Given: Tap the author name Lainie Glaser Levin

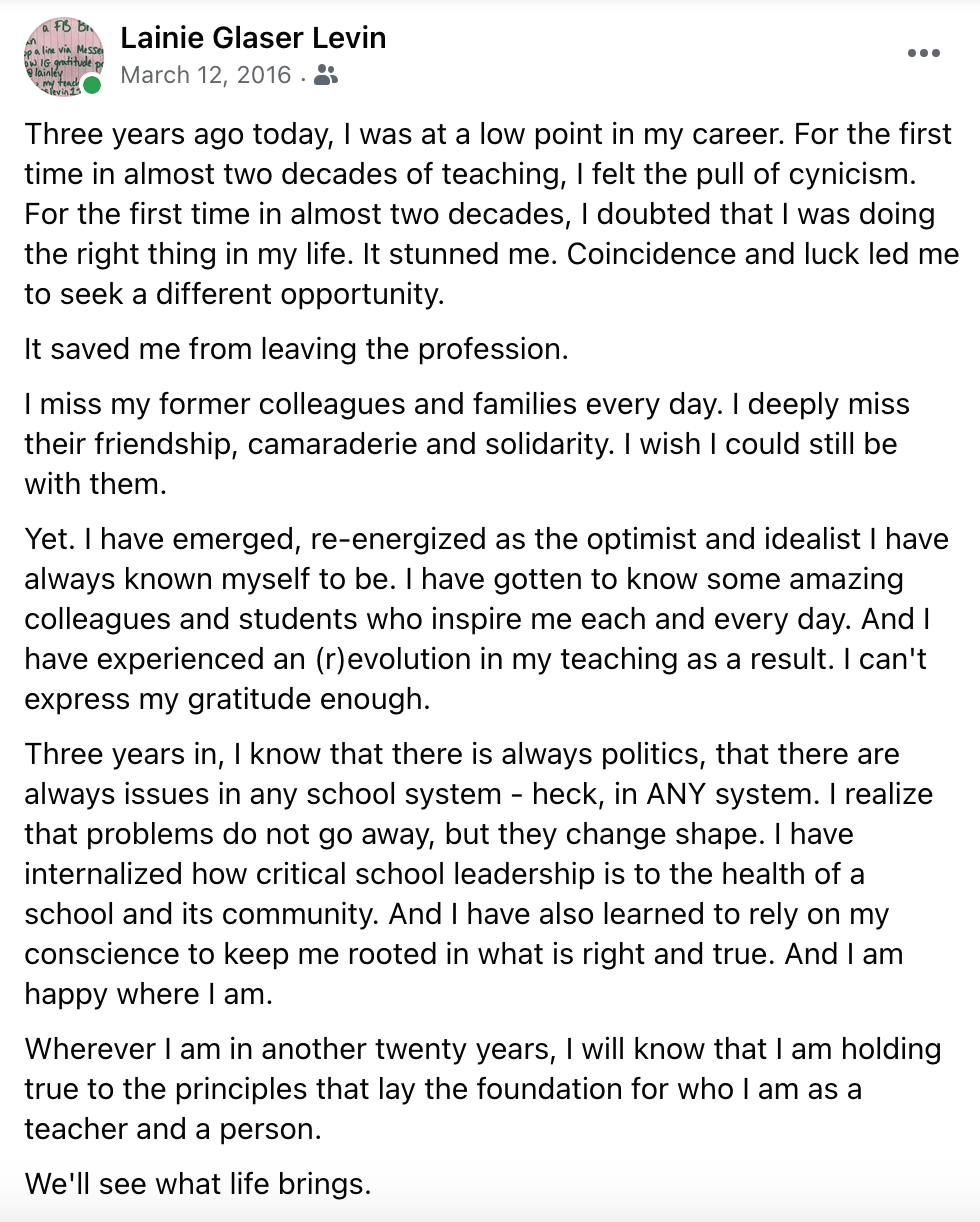Looking at the screenshot, I should [253, 38].
